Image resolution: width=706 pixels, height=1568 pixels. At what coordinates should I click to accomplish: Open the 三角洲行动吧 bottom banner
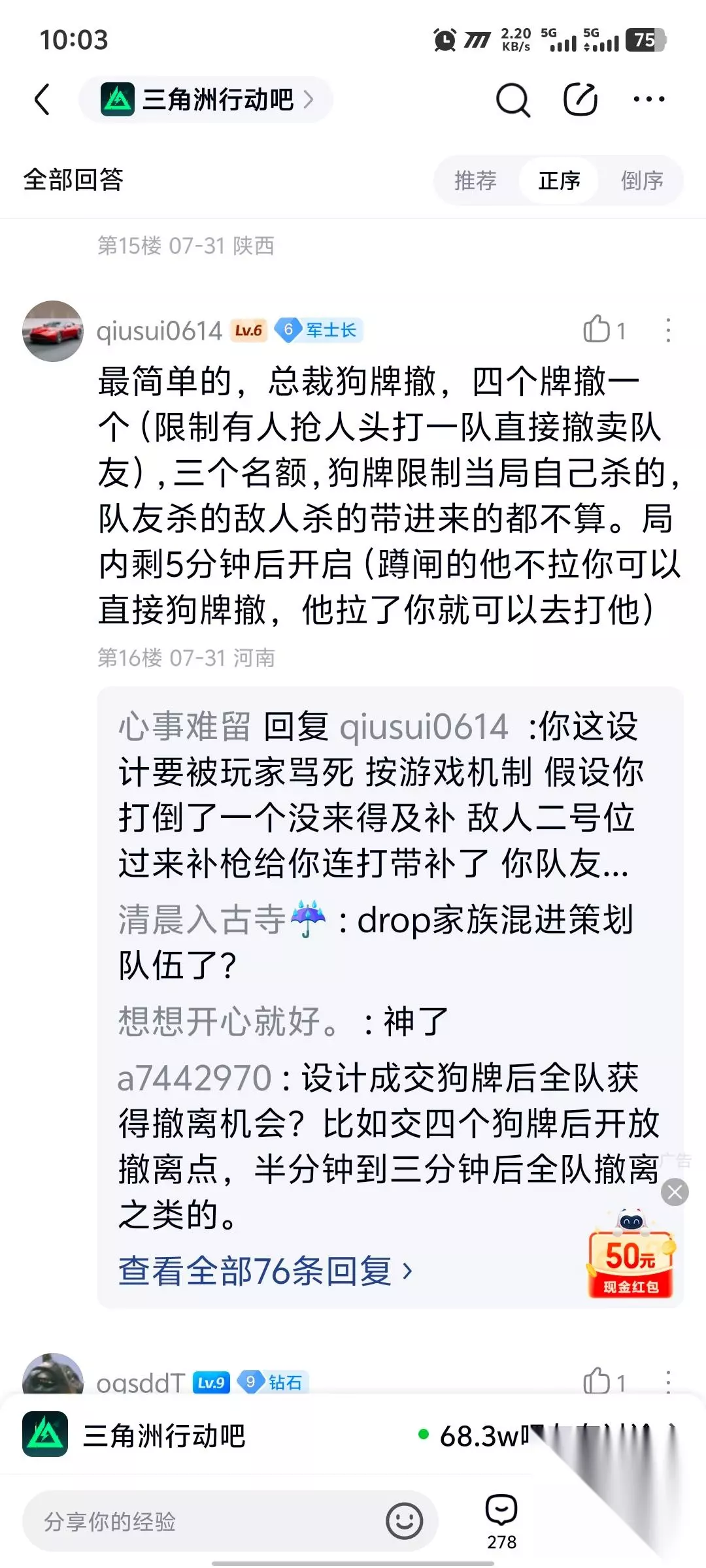click(x=353, y=1434)
